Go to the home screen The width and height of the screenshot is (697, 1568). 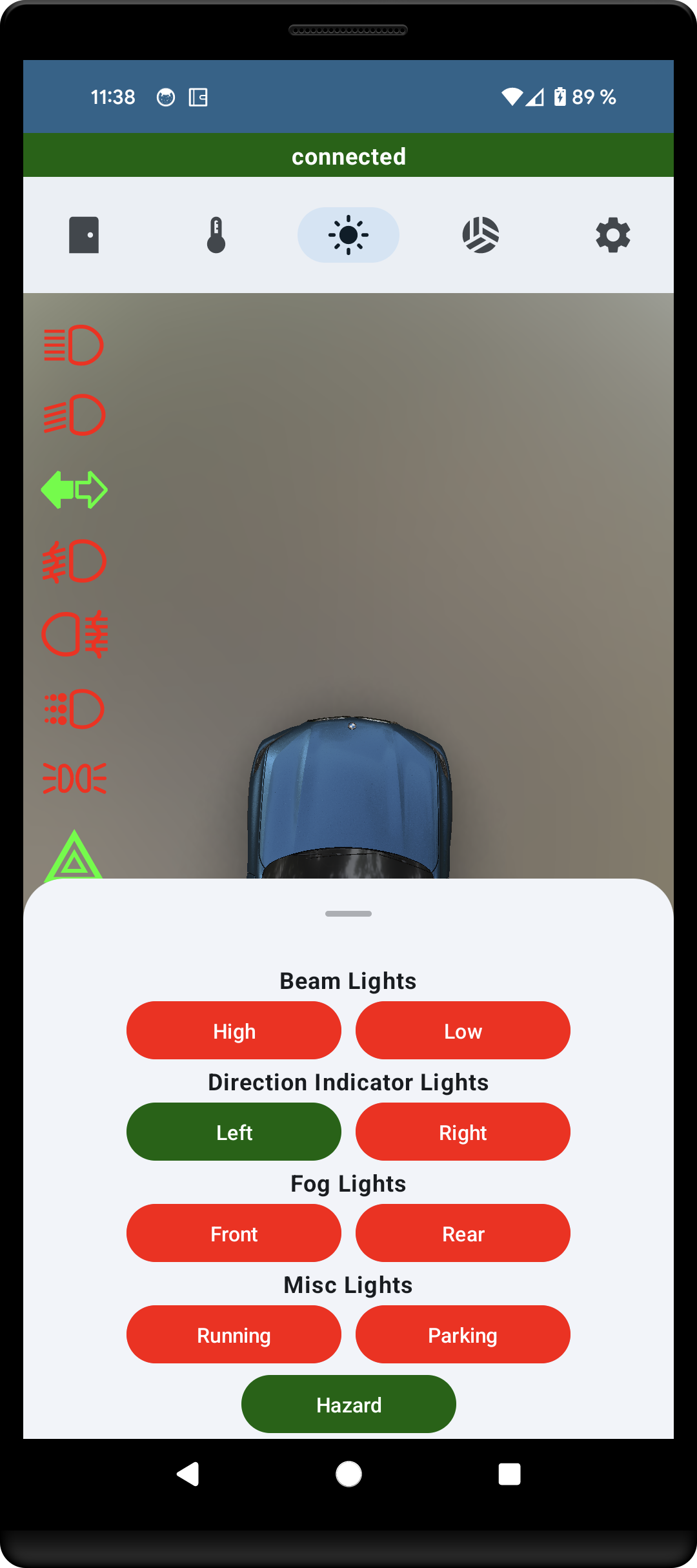coord(348,1474)
